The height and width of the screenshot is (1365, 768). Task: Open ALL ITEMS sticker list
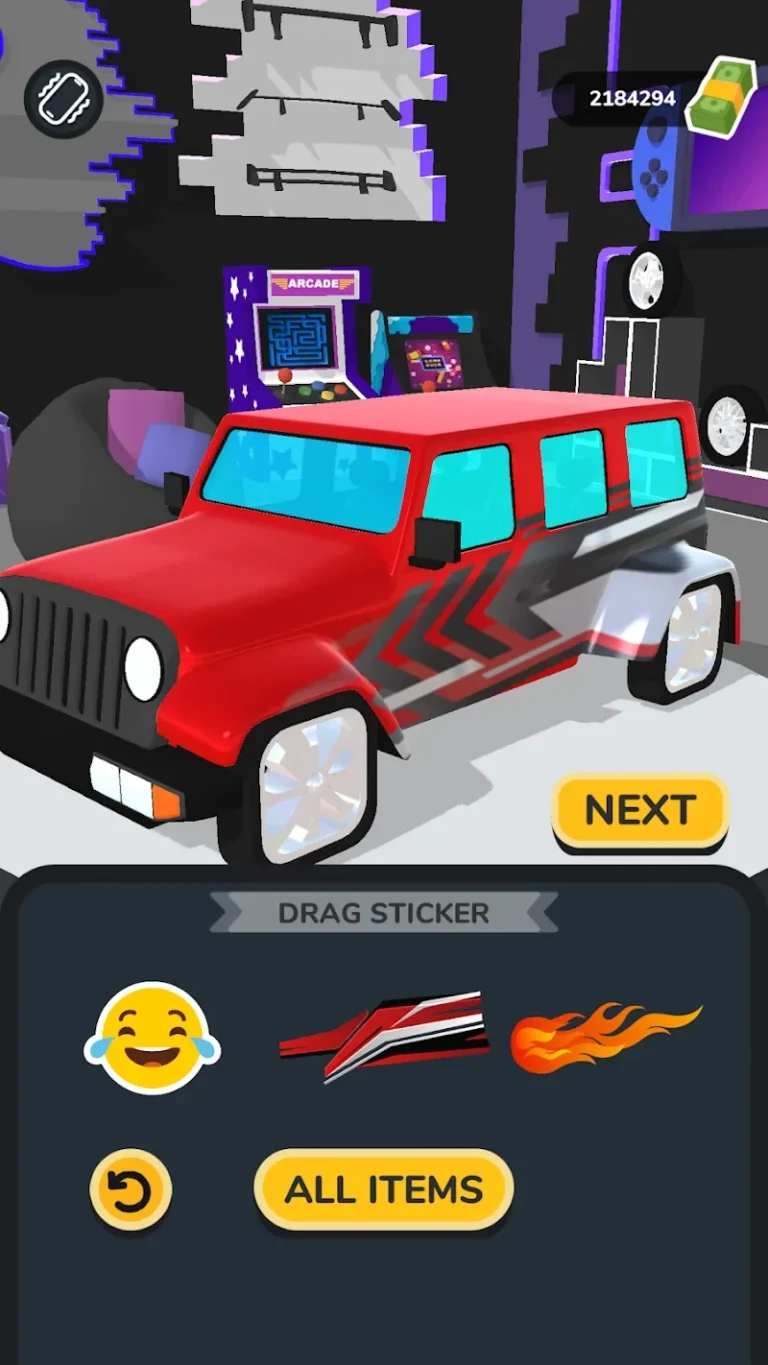tap(384, 1189)
